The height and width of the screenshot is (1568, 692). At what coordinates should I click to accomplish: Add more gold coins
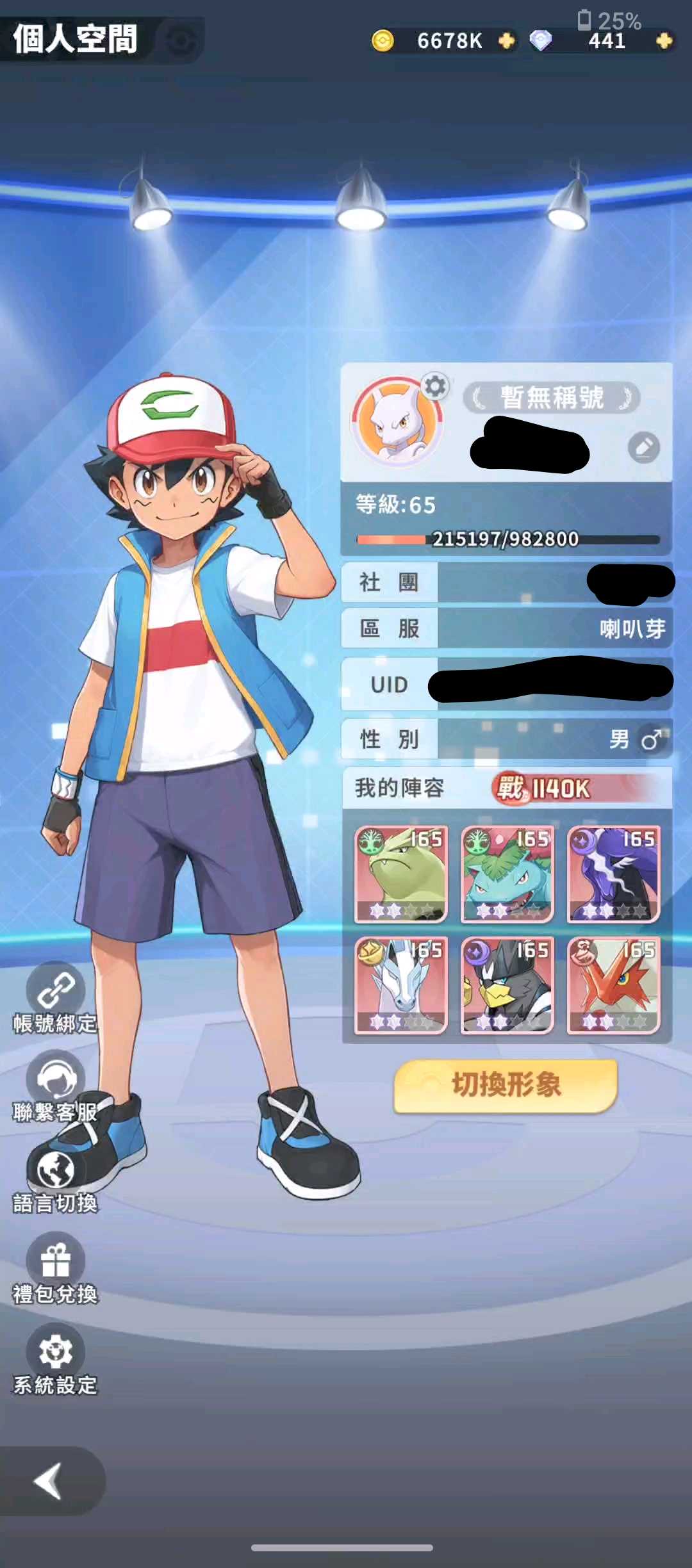(x=506, y=41)
